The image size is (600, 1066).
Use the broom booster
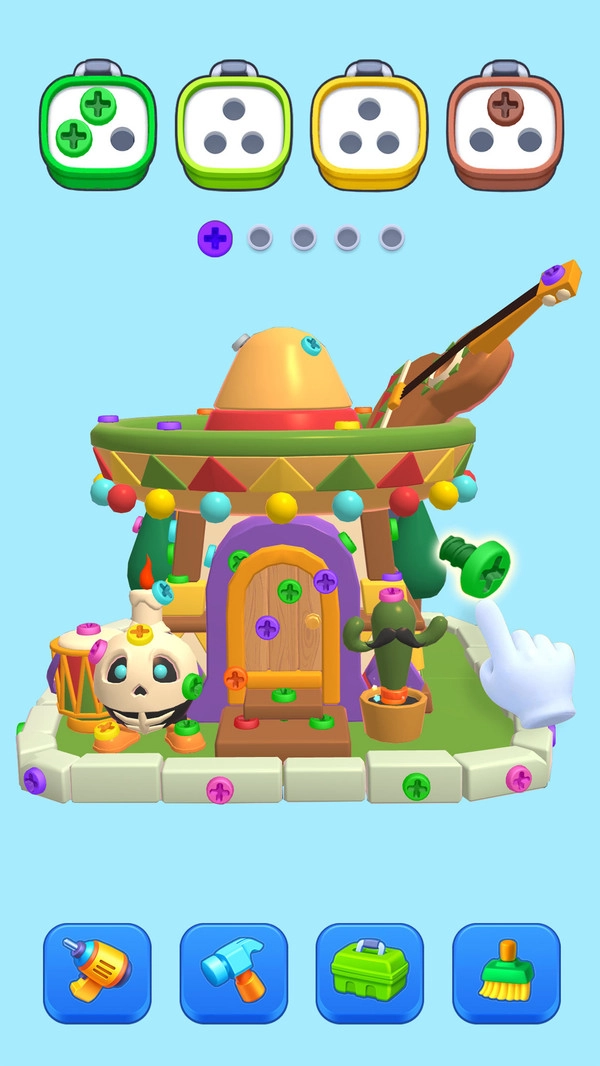pyautogui.click(x=506, y=972)
